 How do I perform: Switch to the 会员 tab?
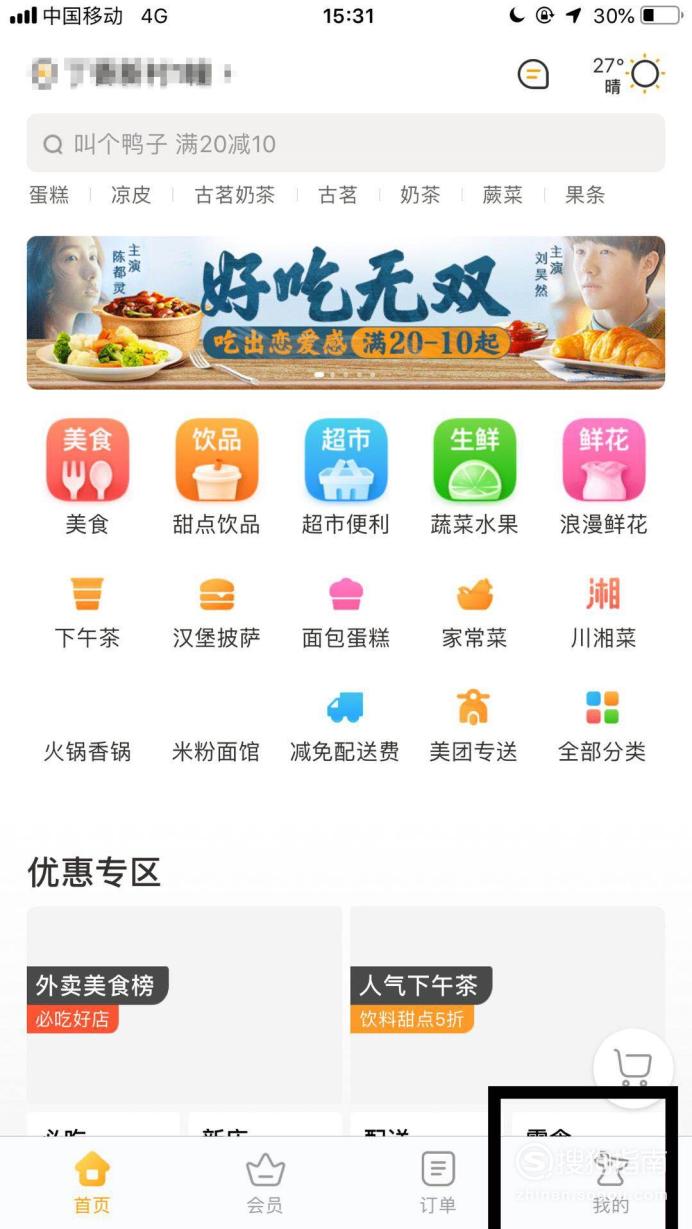tap(265, 1183)
